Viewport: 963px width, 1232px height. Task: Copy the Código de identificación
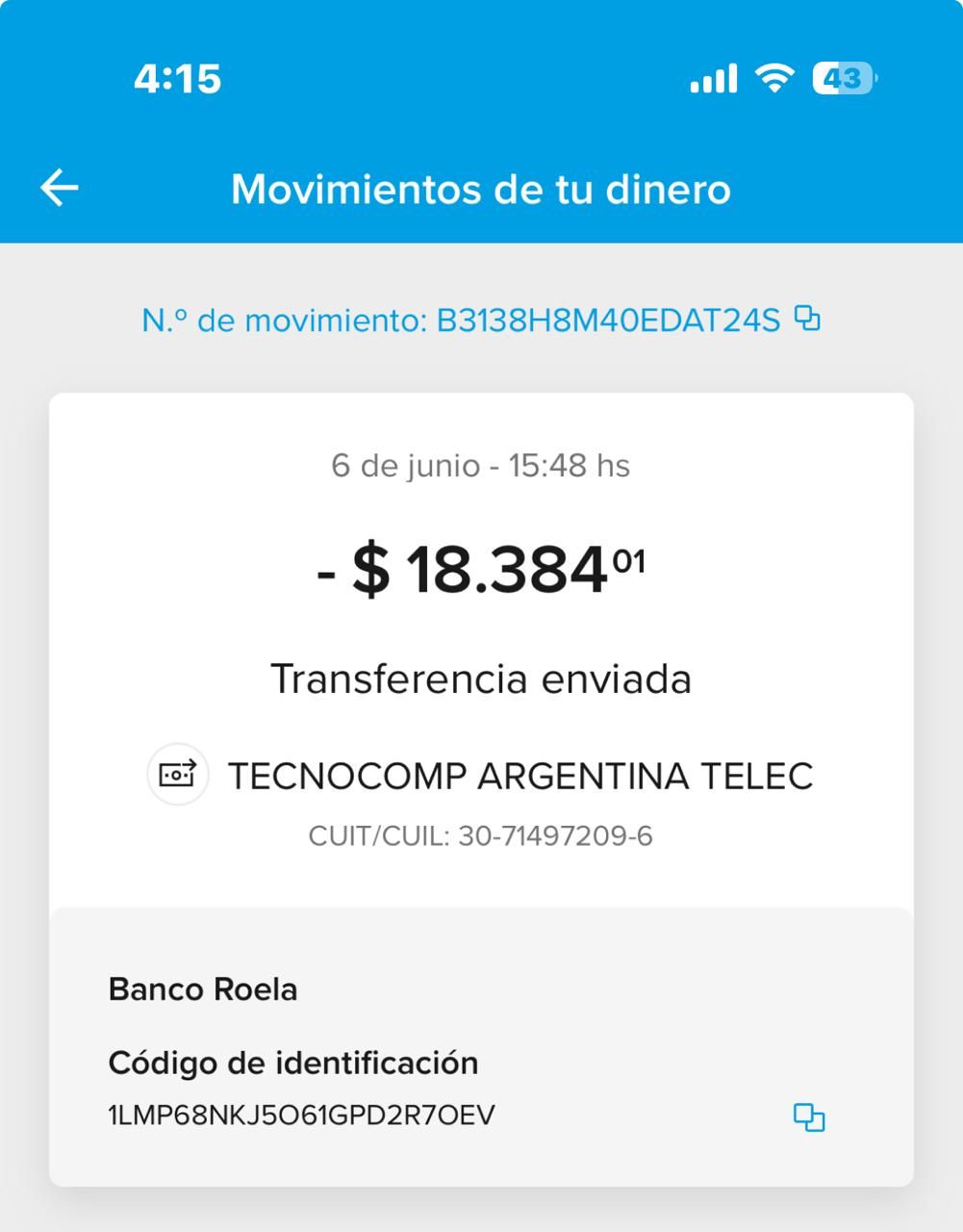[808, 1117]
